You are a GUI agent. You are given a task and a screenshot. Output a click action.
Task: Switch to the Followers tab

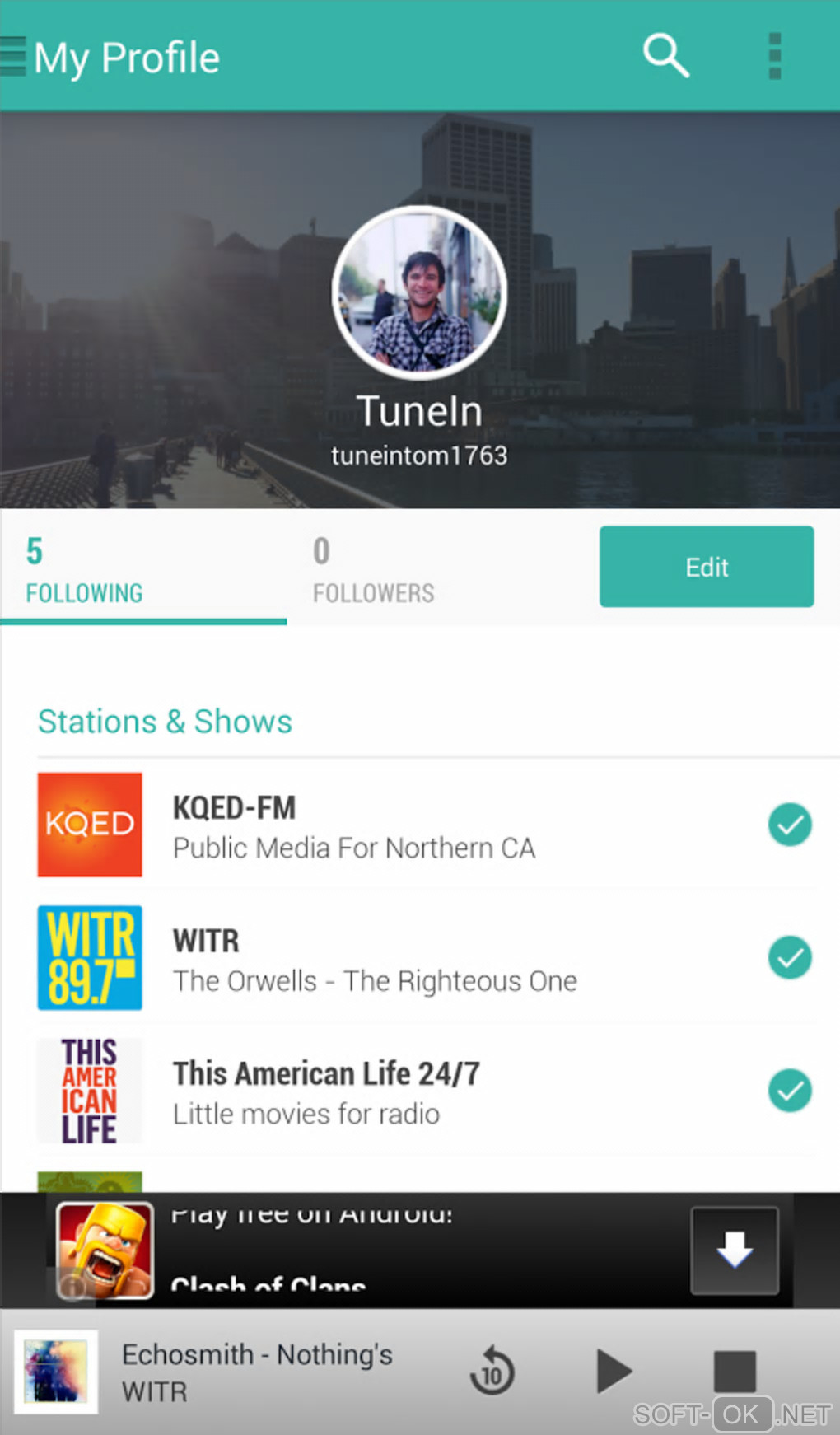tap(373, 570)
